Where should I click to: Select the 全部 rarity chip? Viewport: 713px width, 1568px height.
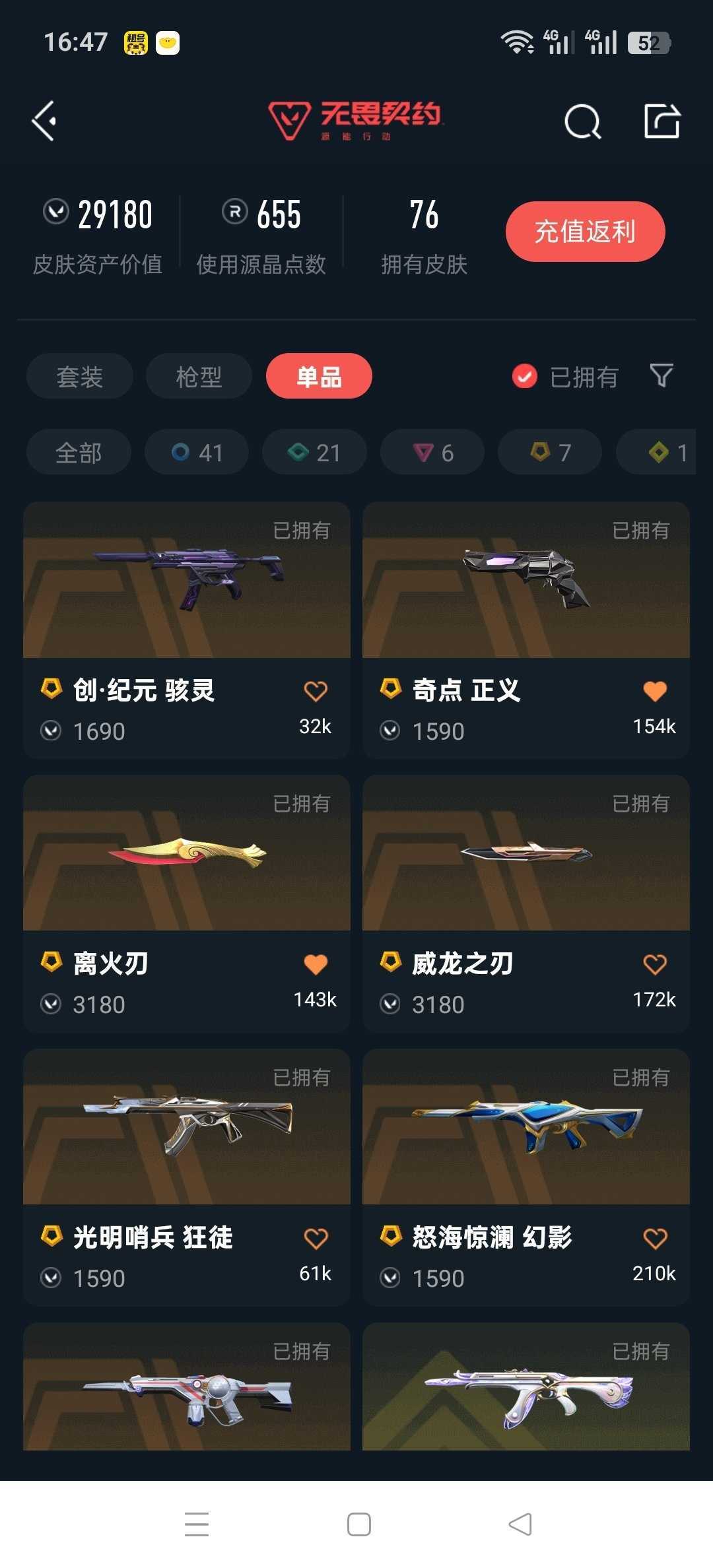[79, 452]
